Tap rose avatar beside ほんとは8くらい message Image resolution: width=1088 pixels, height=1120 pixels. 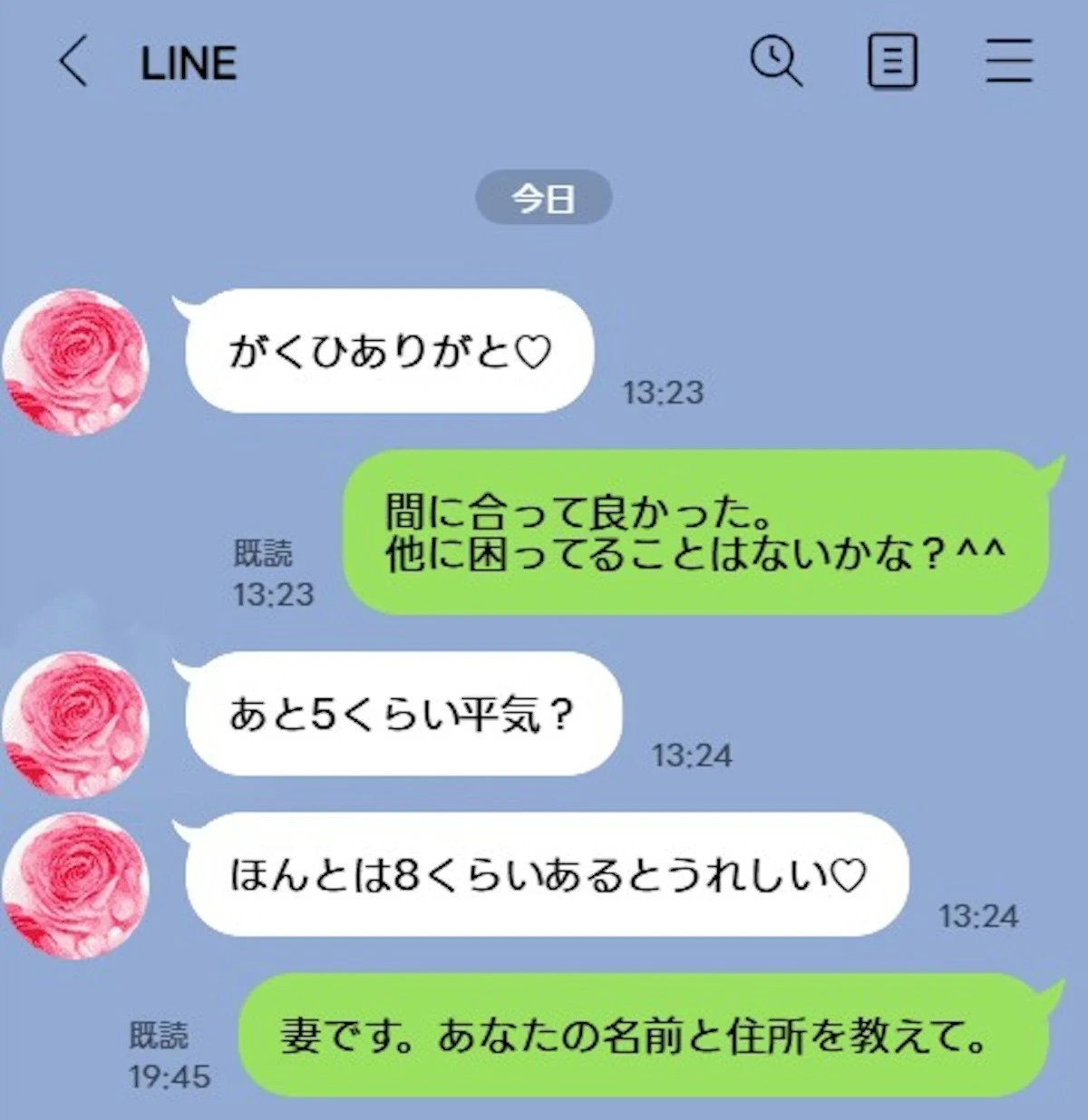pyautogui.click(x=77, y=884)
